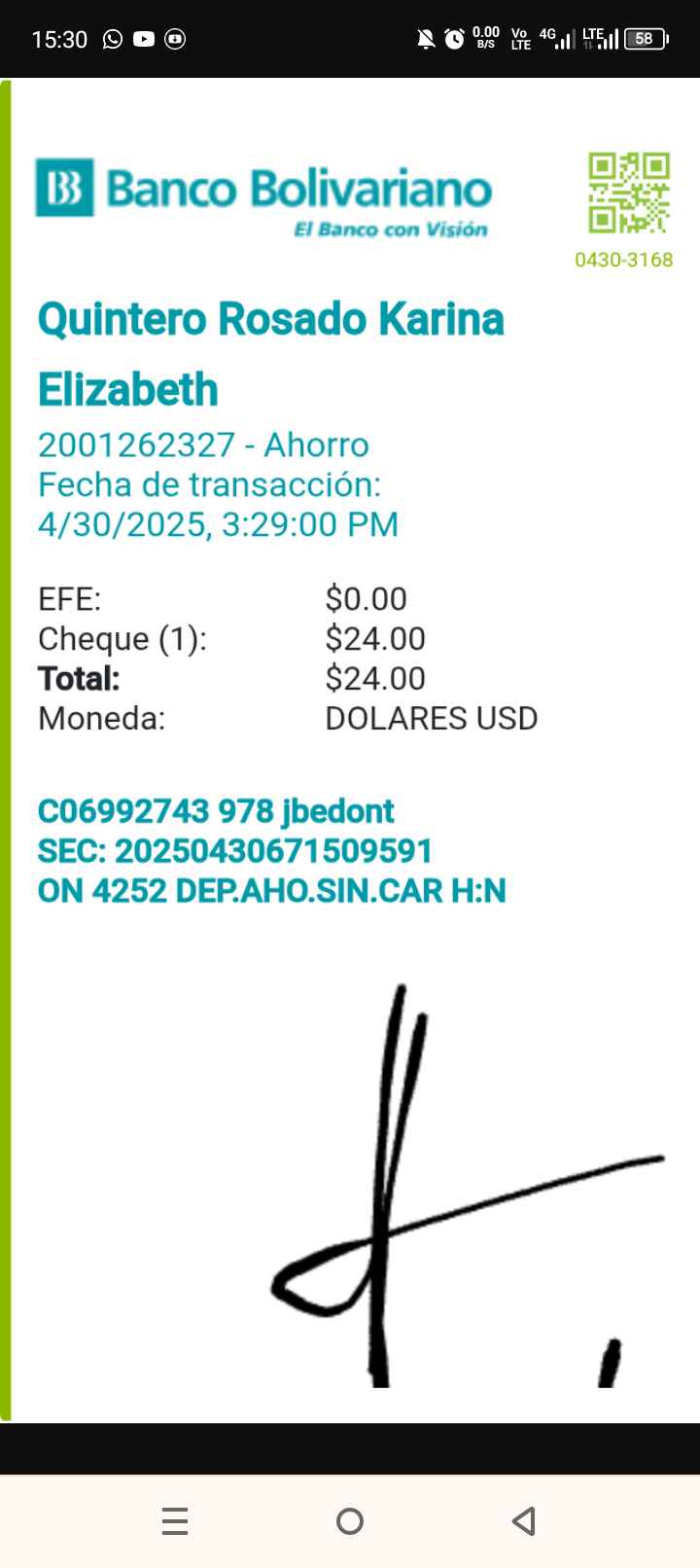700x1568 pixels.
Task: Go back with the navigation bar arrow
Action: [x=524, y=1520]
